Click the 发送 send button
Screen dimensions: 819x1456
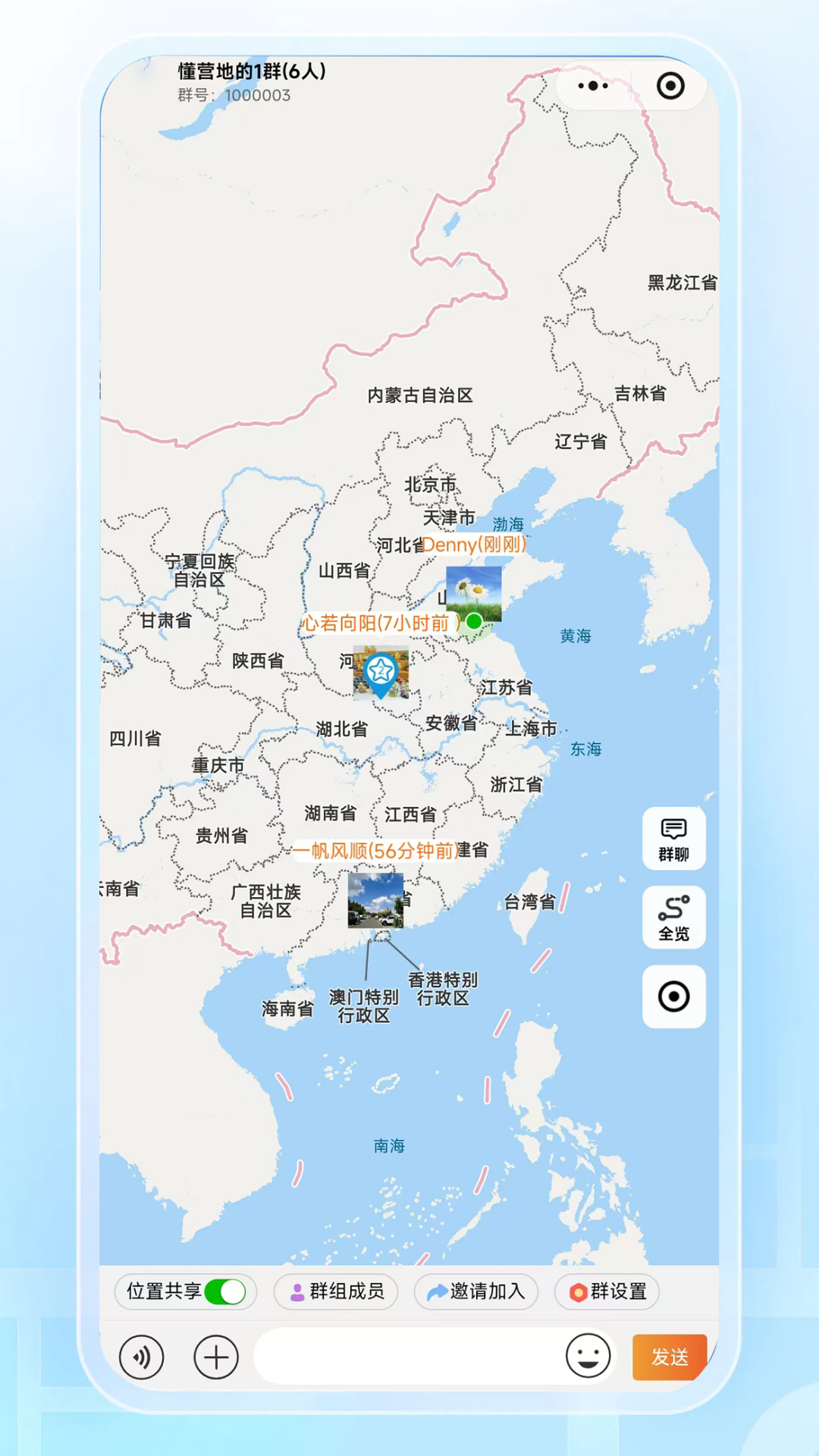tap(668, 1357)
